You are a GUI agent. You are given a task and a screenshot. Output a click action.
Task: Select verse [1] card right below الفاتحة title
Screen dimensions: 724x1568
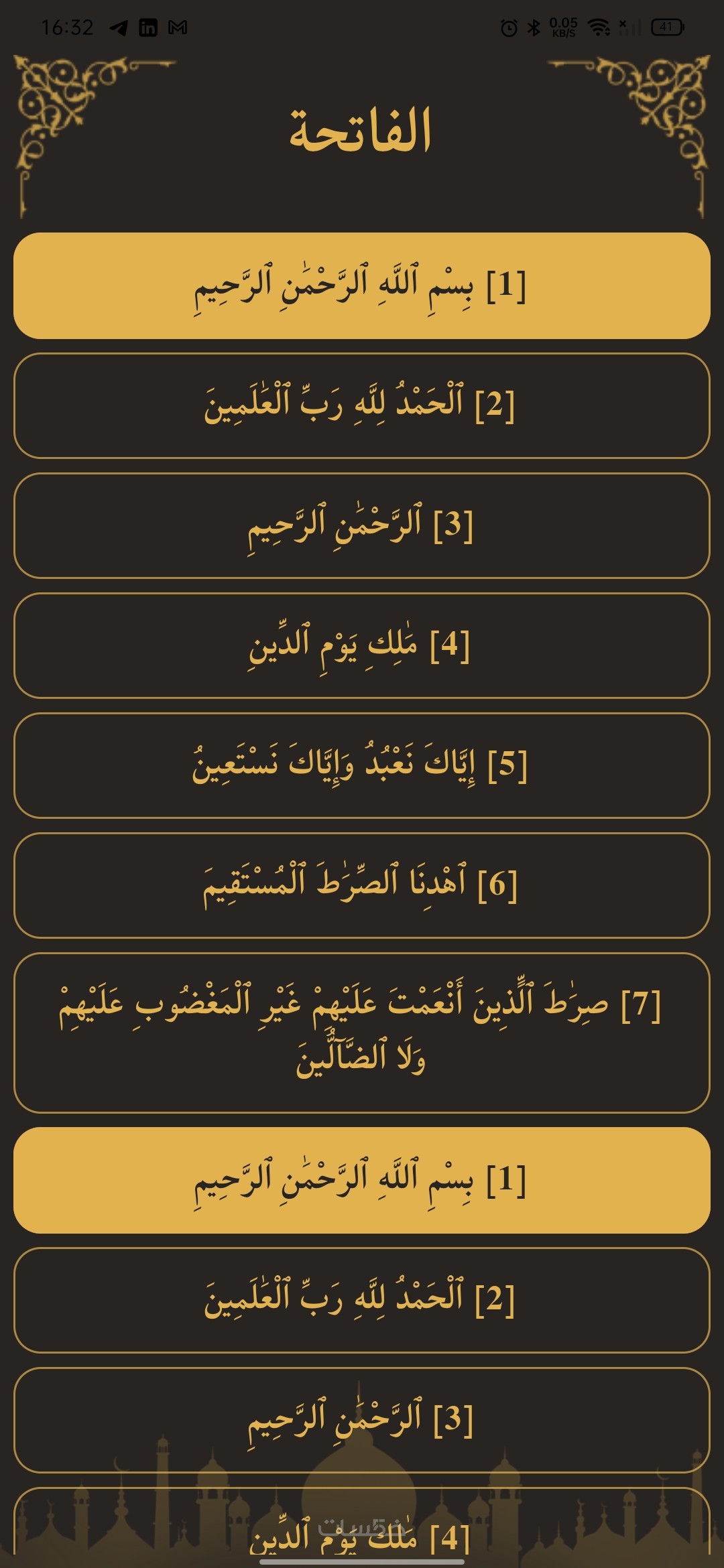[x=362, y=285]
